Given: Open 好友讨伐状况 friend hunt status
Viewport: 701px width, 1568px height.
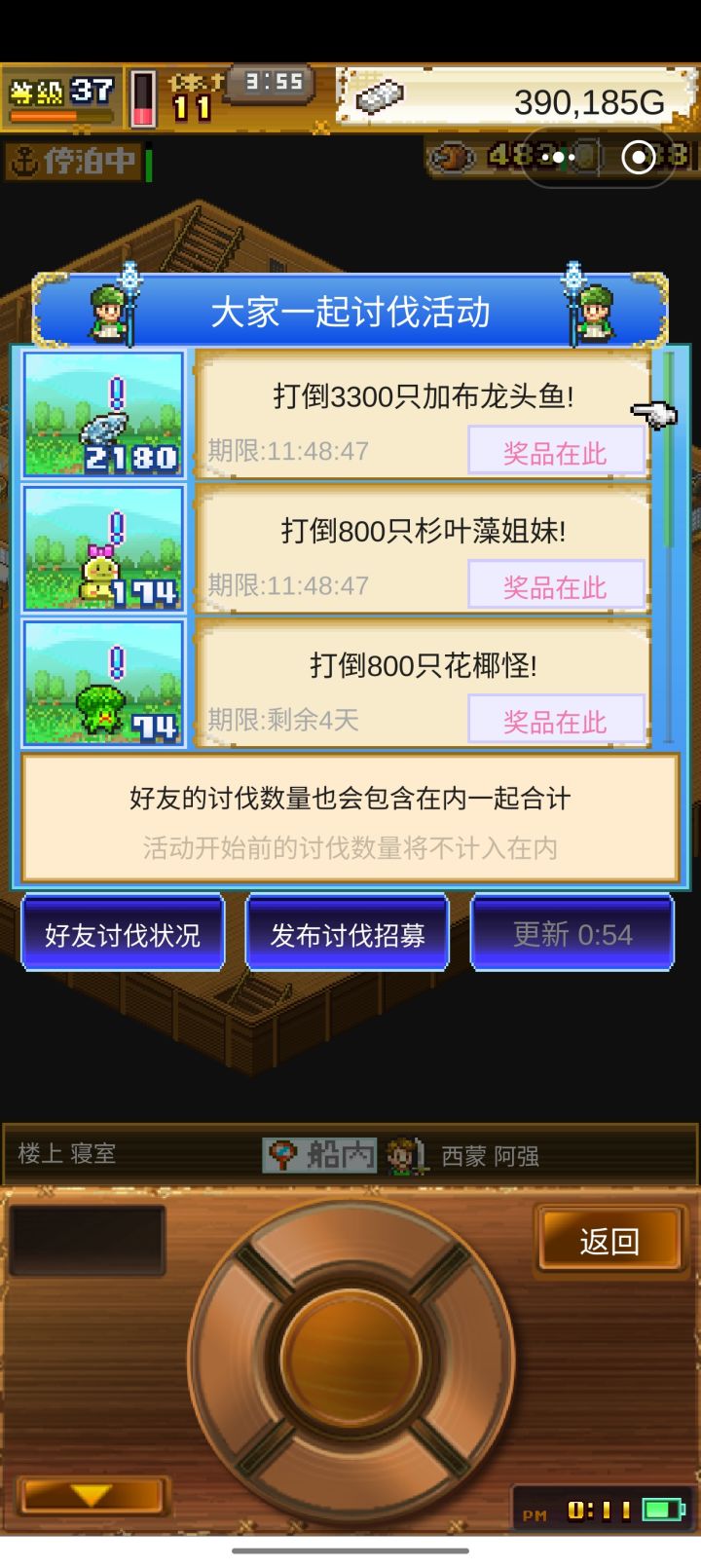Looking at the screenshot, I should (123, 933).
